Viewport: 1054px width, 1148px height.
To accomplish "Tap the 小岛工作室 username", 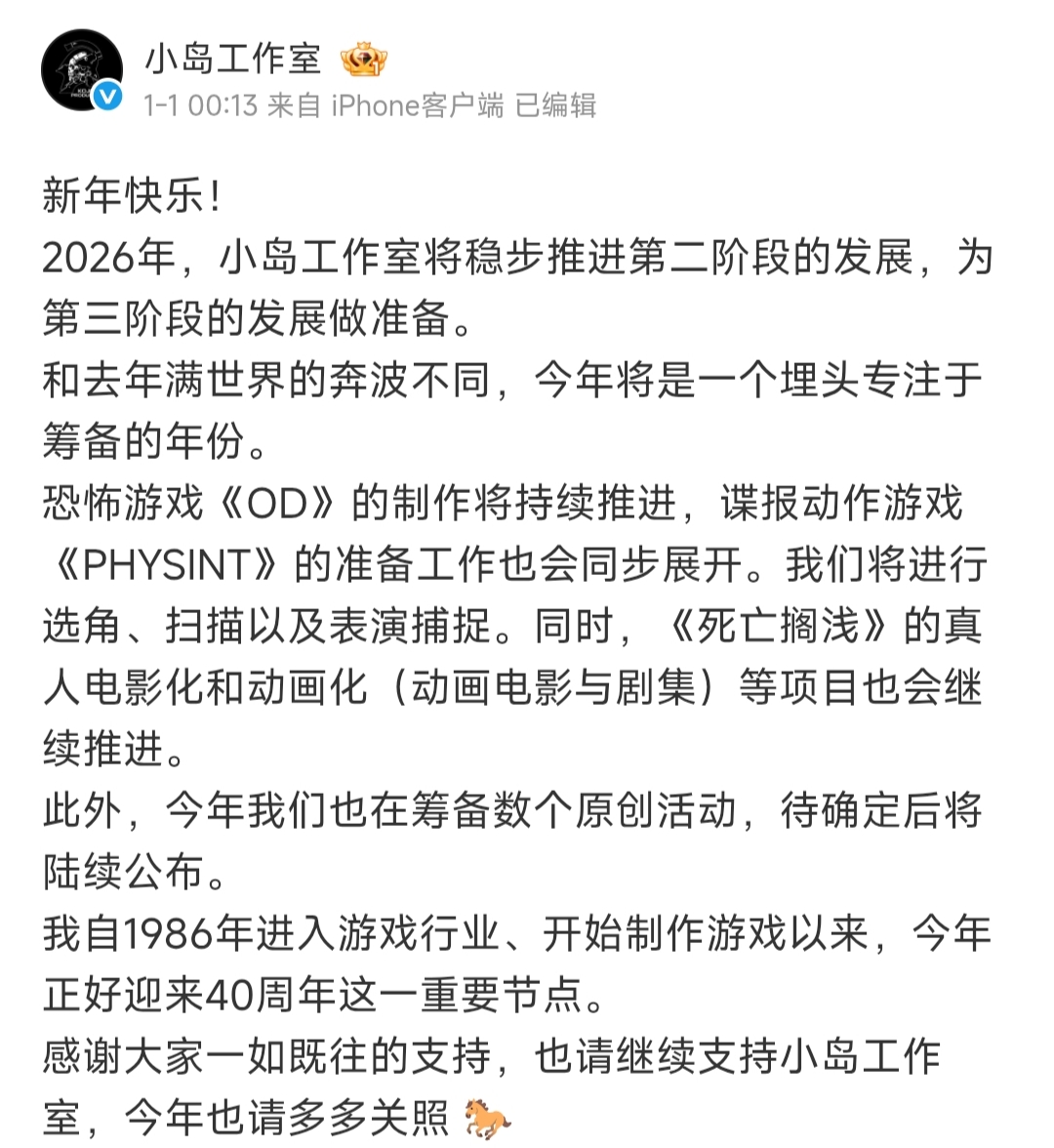I will [232, 60].
